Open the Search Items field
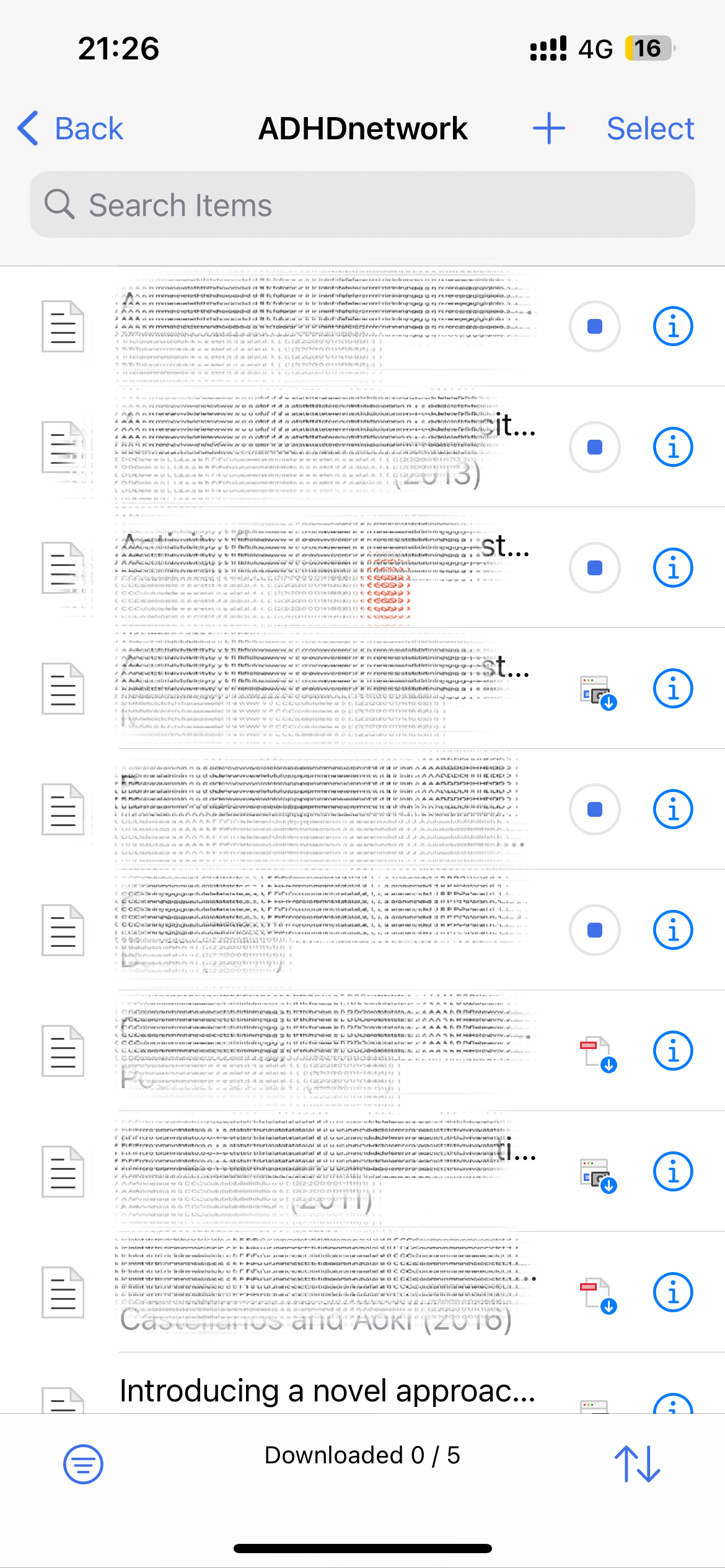The image size is (725, 1568). pos(362,205)
